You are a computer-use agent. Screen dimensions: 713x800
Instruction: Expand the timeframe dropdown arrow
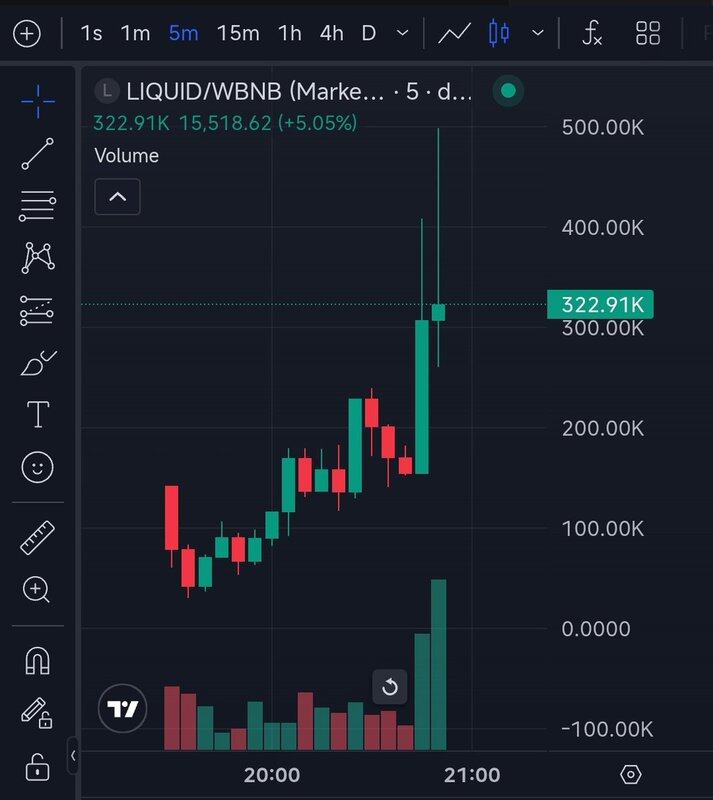click(402, 34)
